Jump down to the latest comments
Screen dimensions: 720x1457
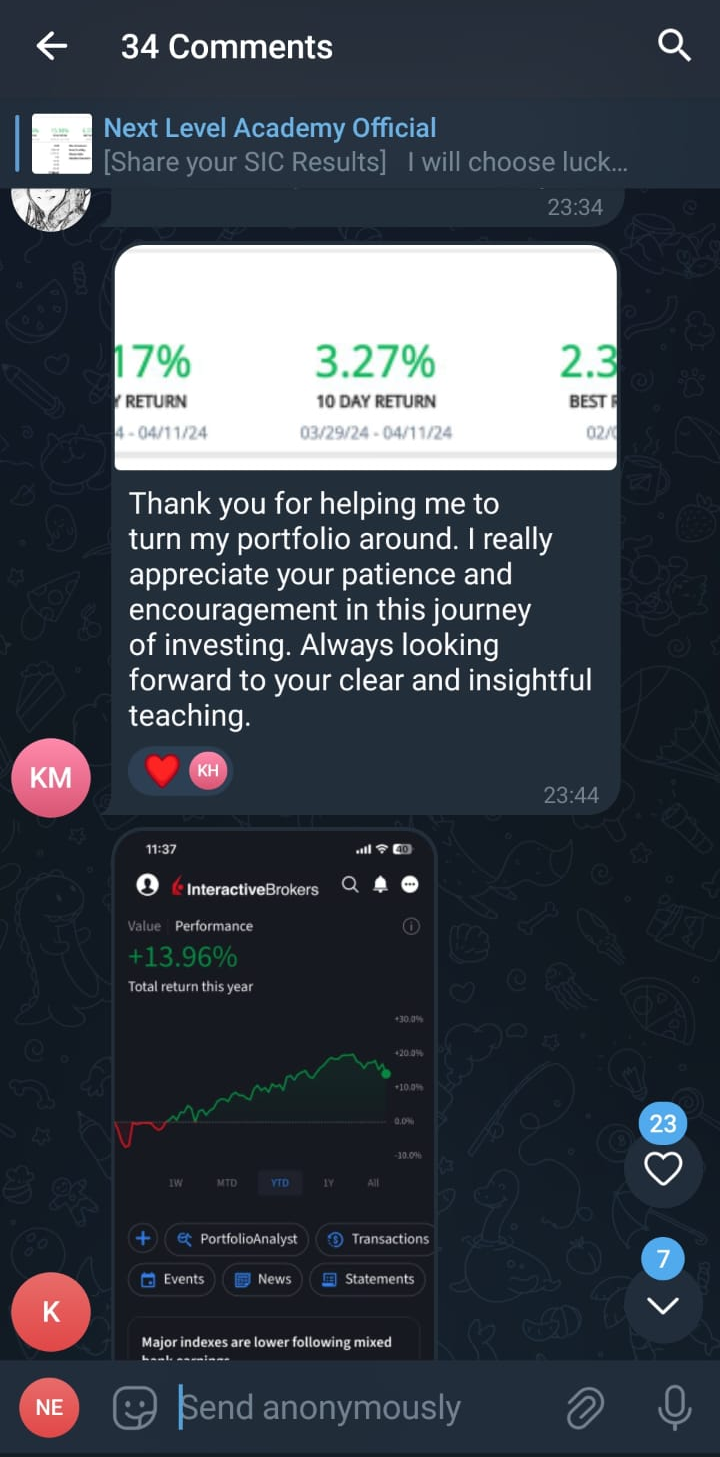[x=662, y=1305]
